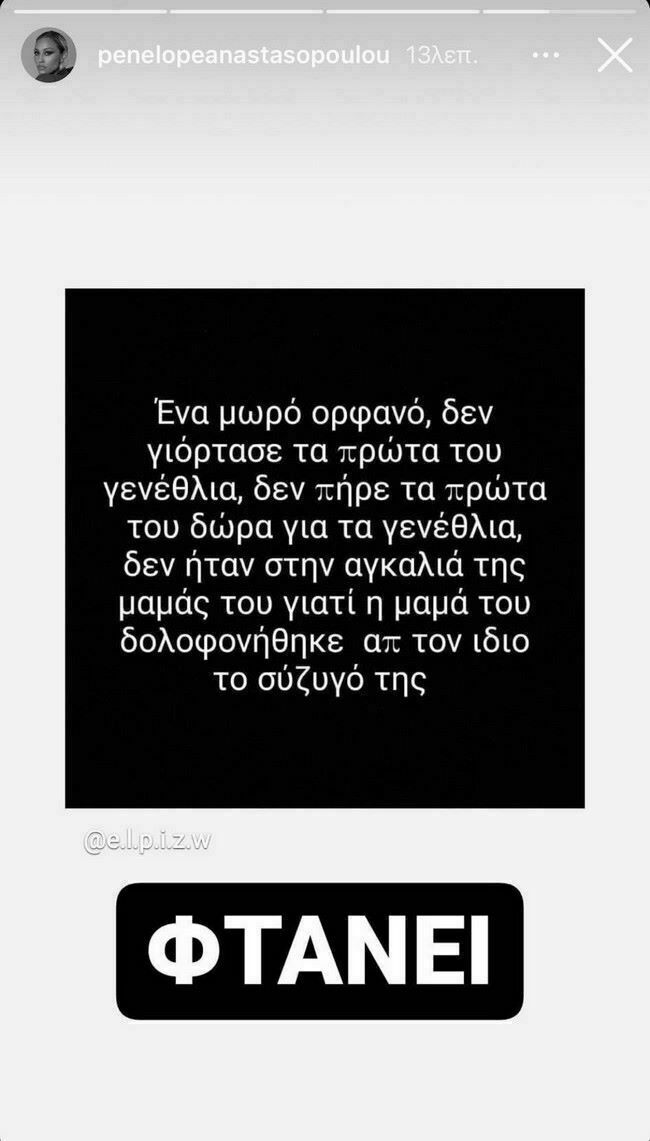Tap the penelopeanastasopoulou username

pyautogui.click(x=245, y=55)
